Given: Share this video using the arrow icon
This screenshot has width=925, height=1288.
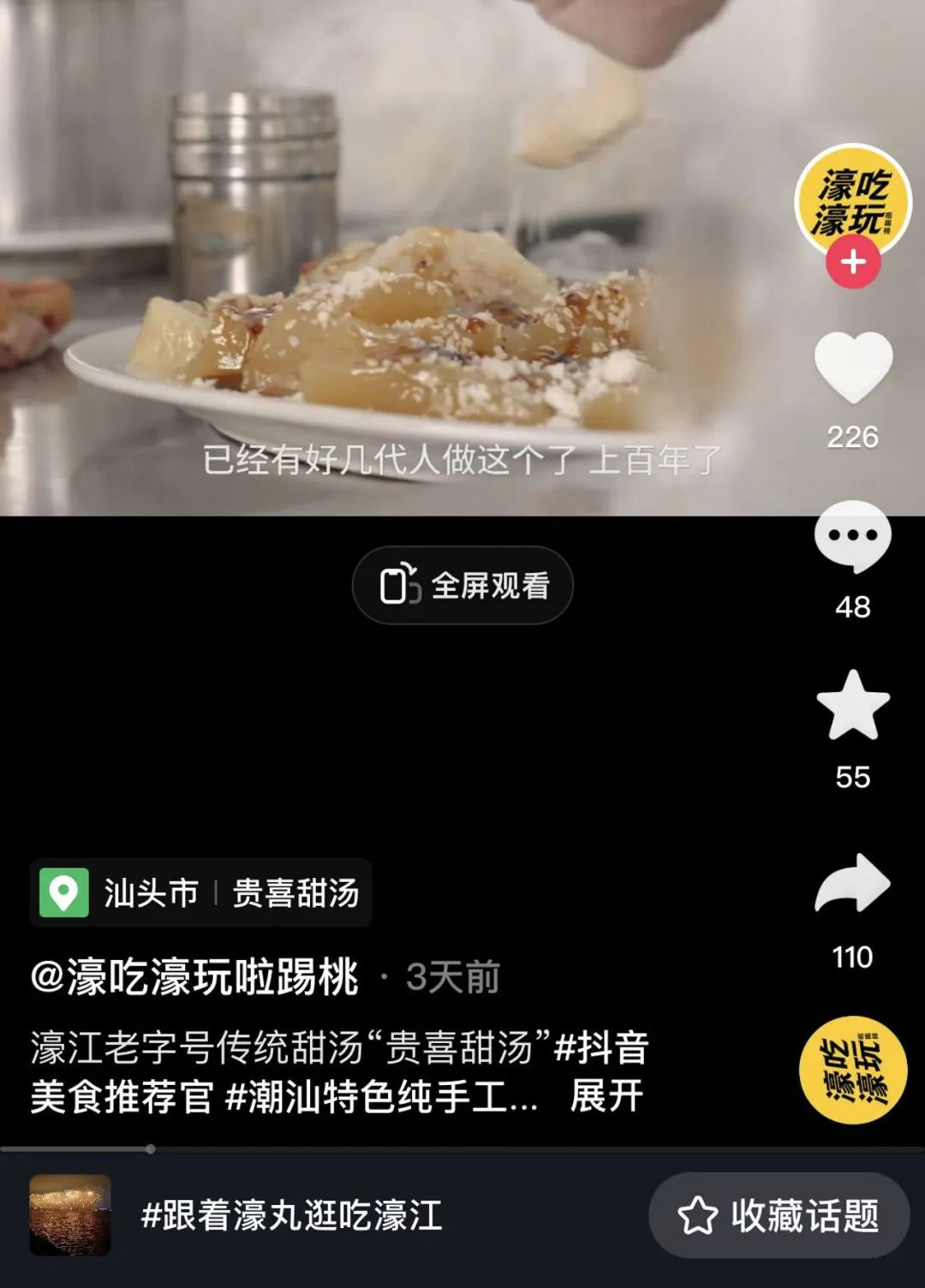Looking at the screenshot, I should coord(853,884).
